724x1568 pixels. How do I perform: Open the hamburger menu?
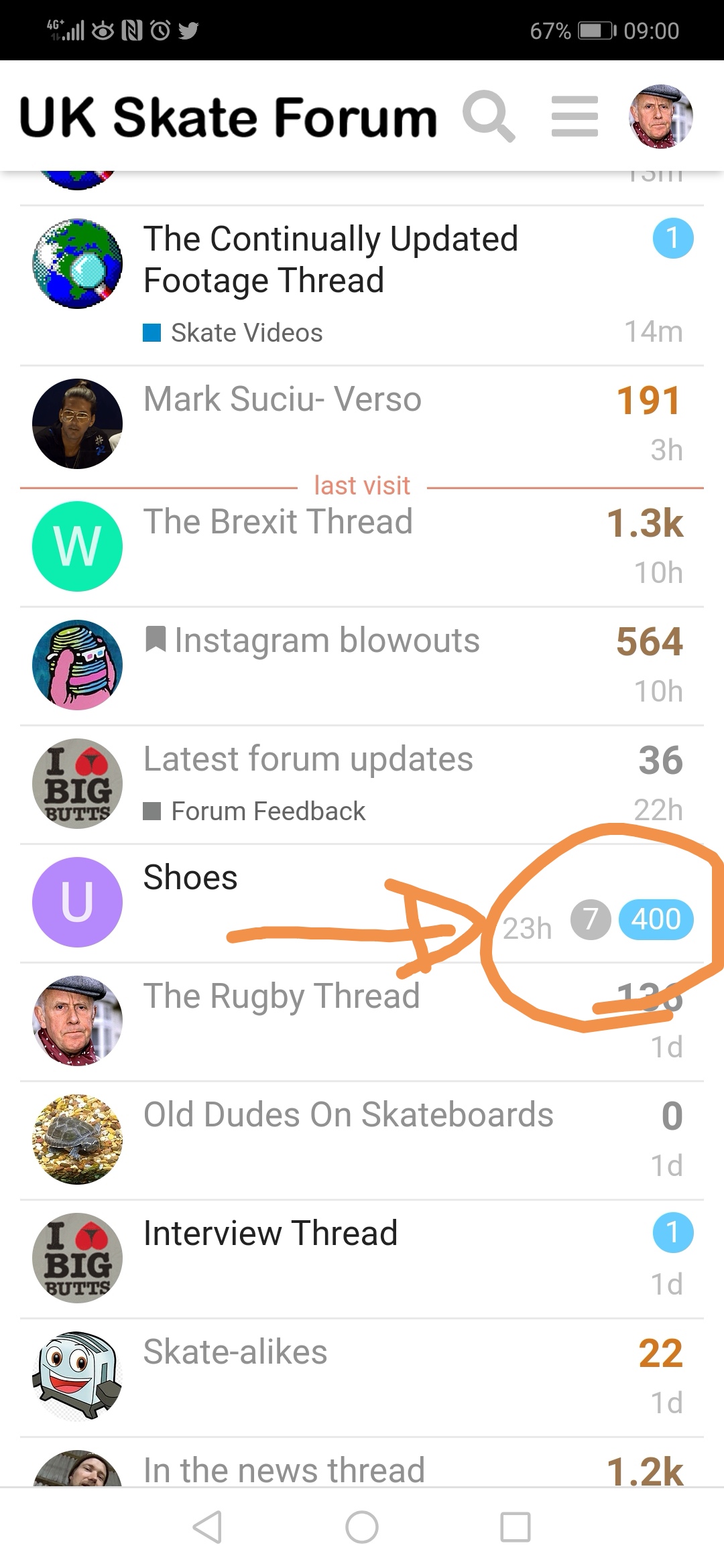(x=575, y=116)
